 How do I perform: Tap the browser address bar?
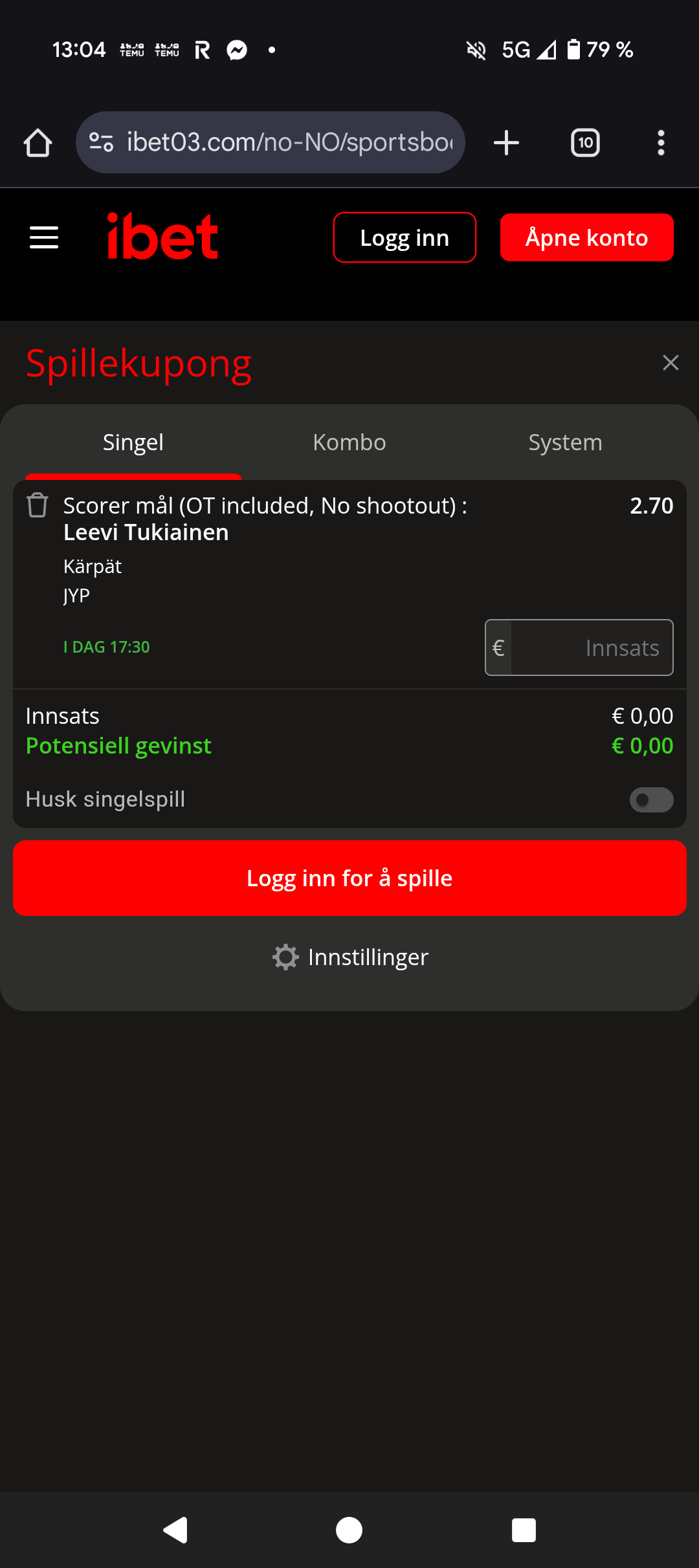coord(271,142)
